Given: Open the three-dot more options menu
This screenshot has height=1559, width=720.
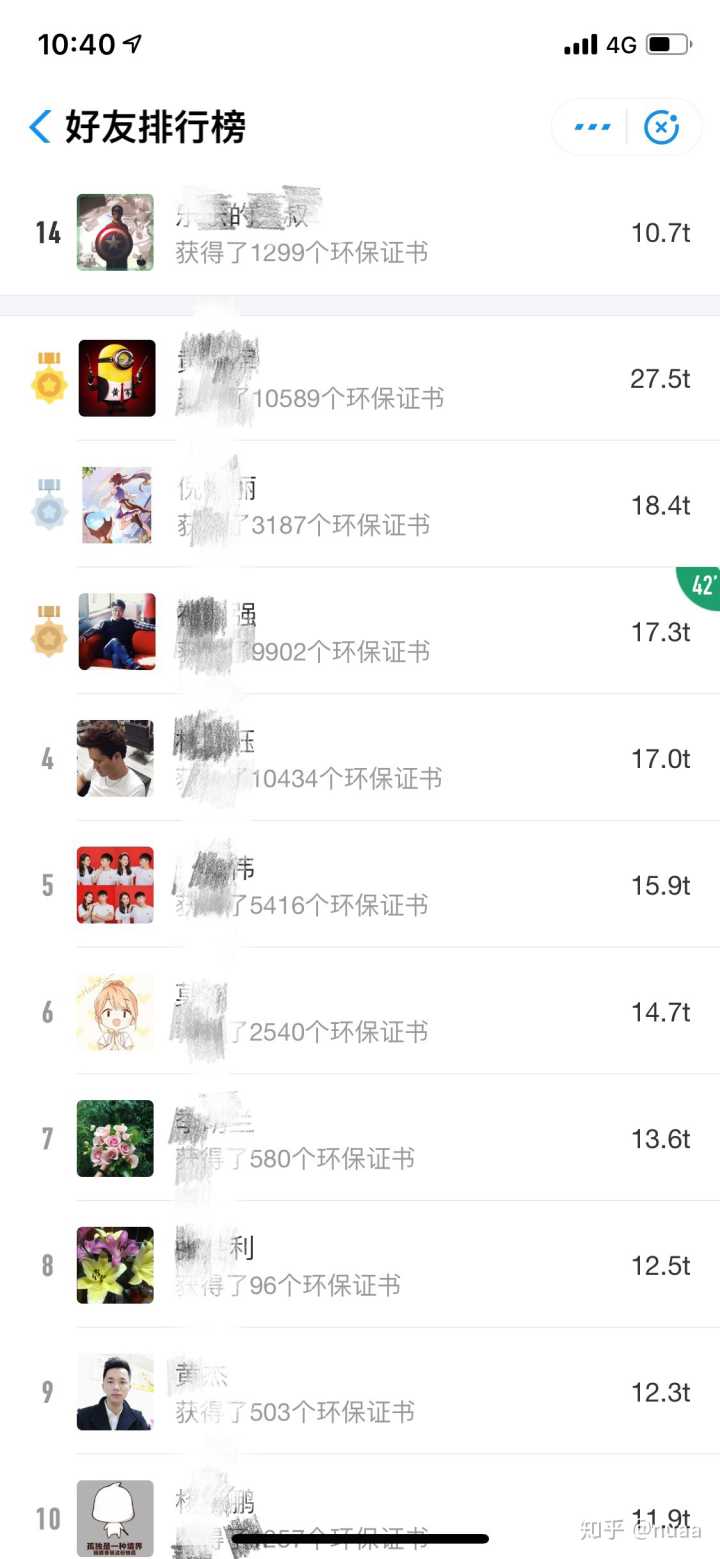Looking at the screenshot, I should pos(592,127).
